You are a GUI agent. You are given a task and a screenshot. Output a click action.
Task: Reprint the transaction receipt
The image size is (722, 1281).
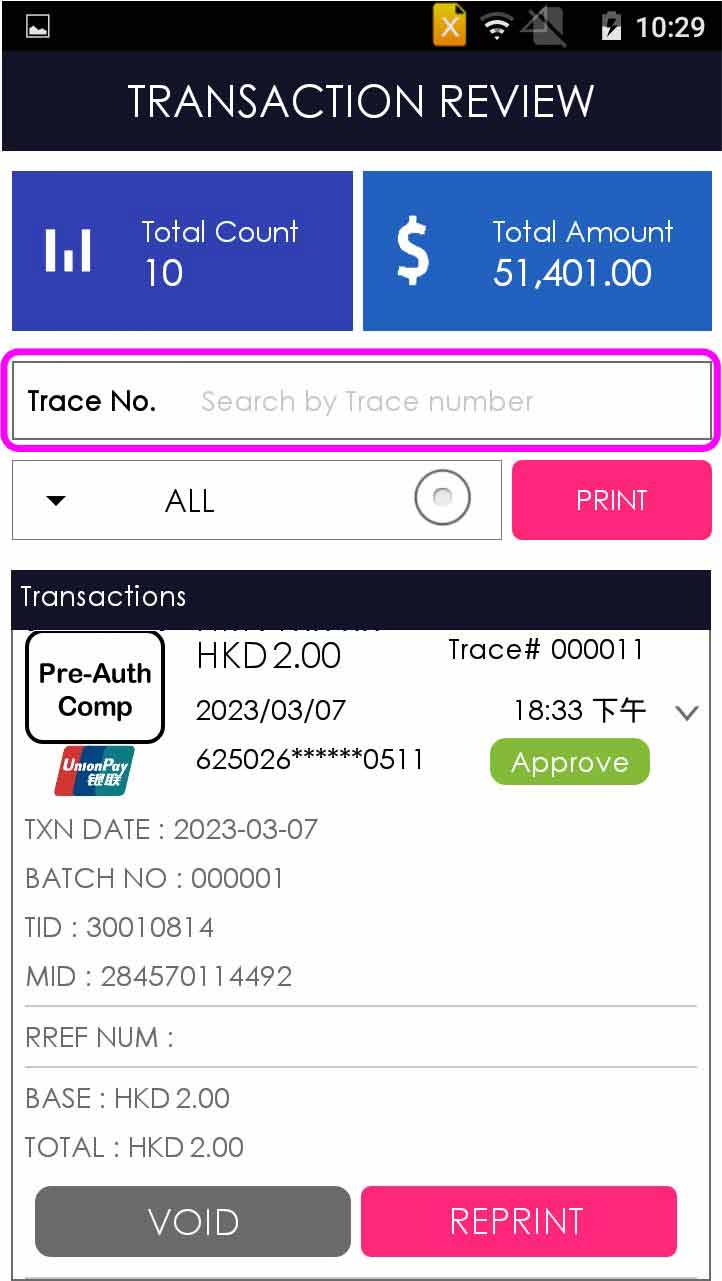[518, 1221]
